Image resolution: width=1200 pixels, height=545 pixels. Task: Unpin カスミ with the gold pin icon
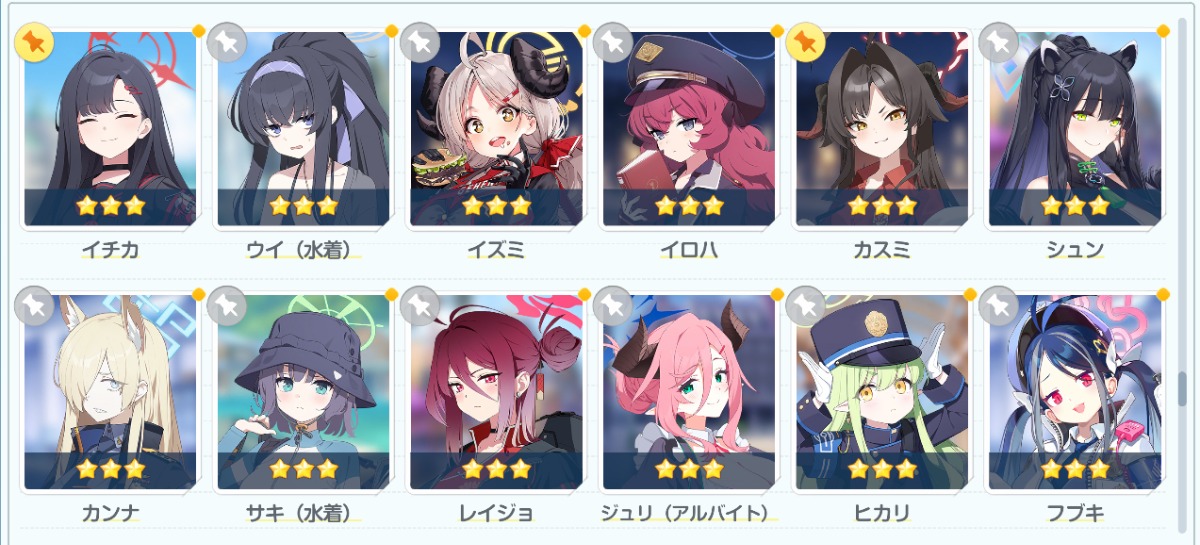(806, 43)
